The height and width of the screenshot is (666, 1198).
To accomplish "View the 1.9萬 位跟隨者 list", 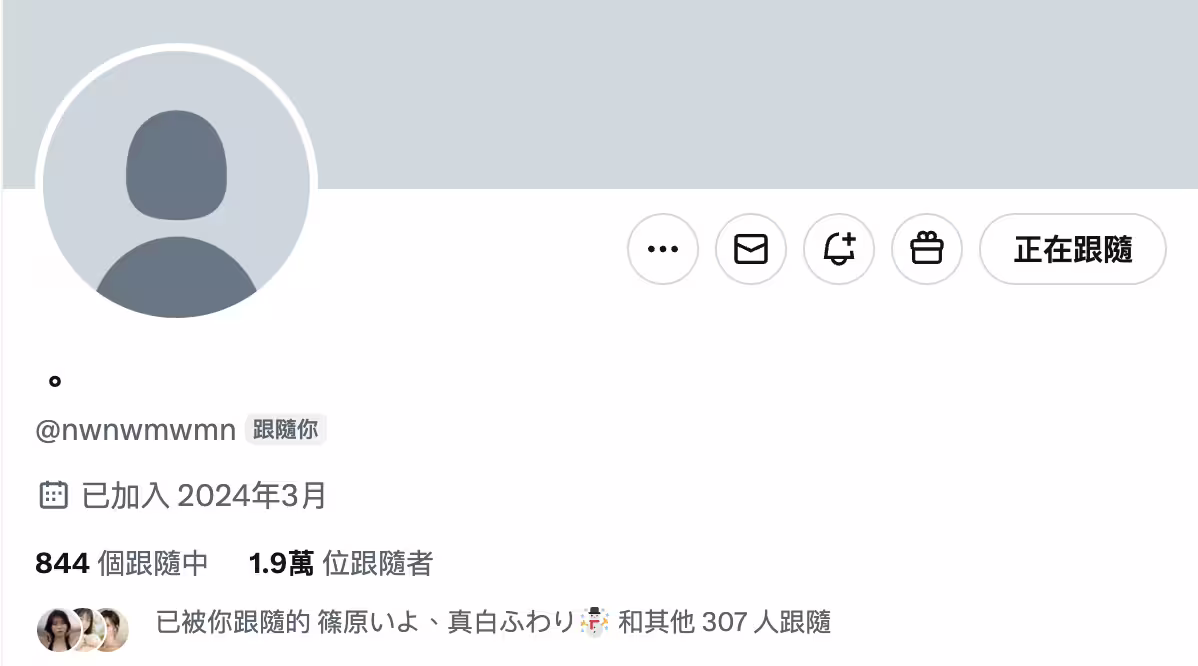I will [340, 563].
